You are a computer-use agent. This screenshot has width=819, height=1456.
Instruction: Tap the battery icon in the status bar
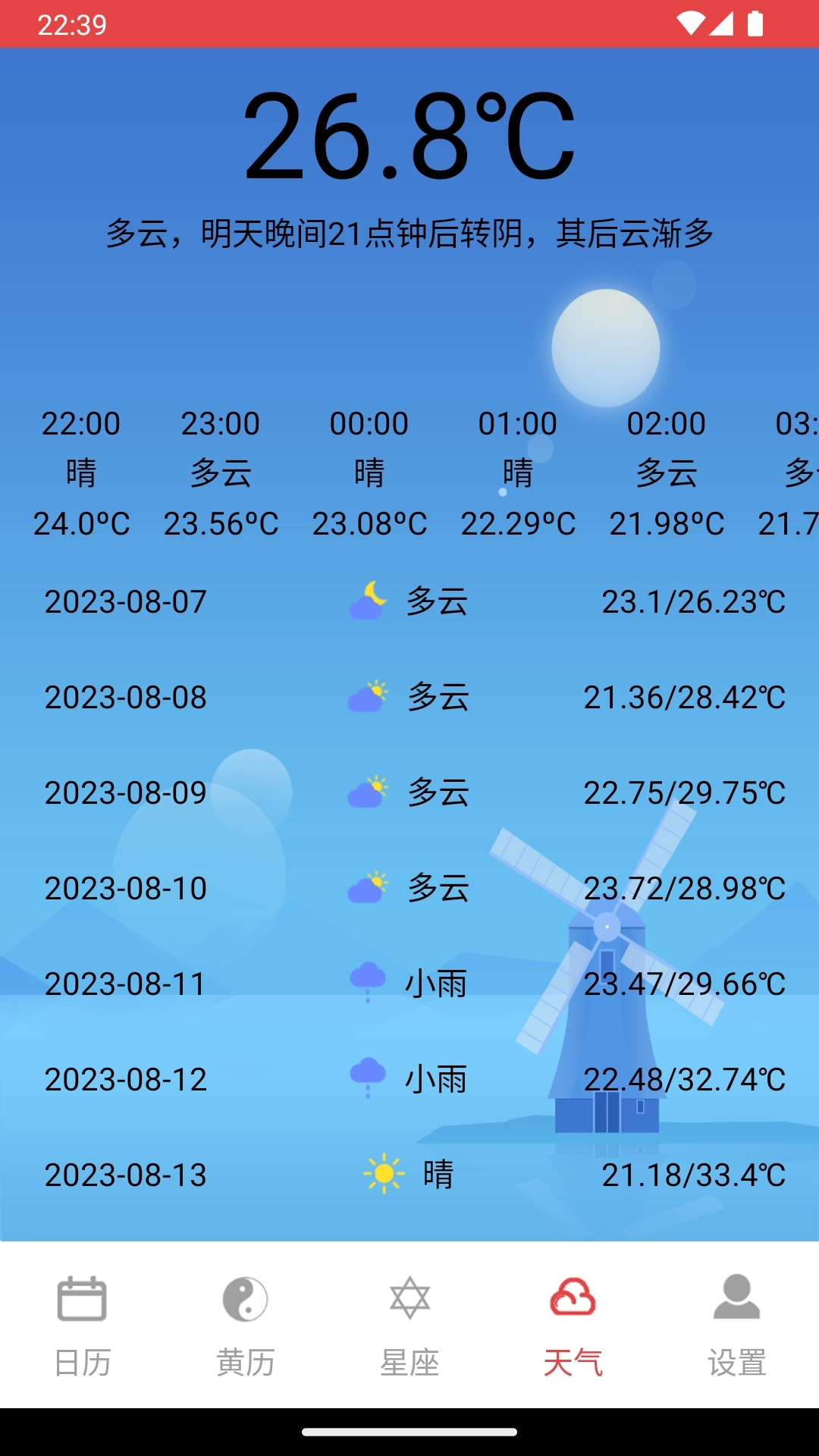click(x=755, y=24)
